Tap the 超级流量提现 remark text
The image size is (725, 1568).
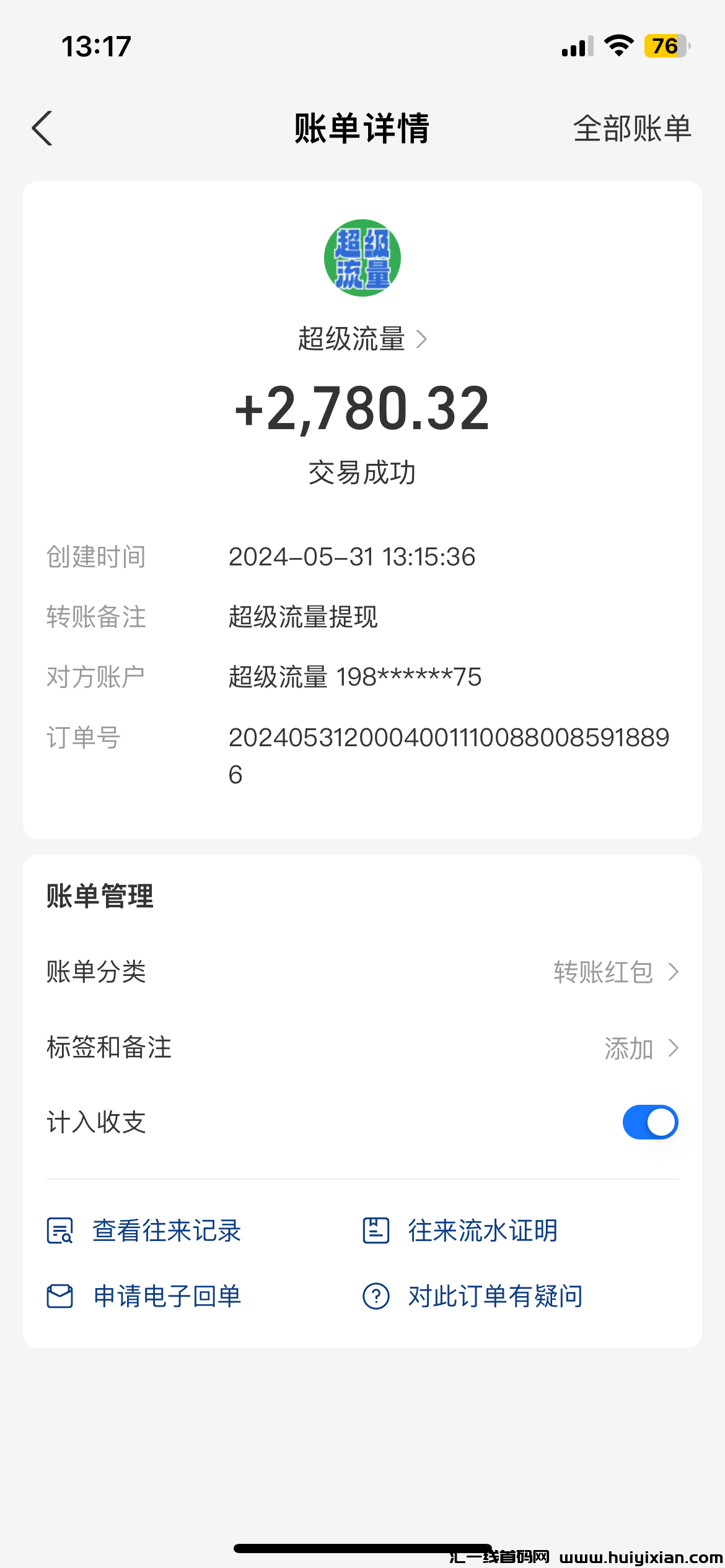303,617
